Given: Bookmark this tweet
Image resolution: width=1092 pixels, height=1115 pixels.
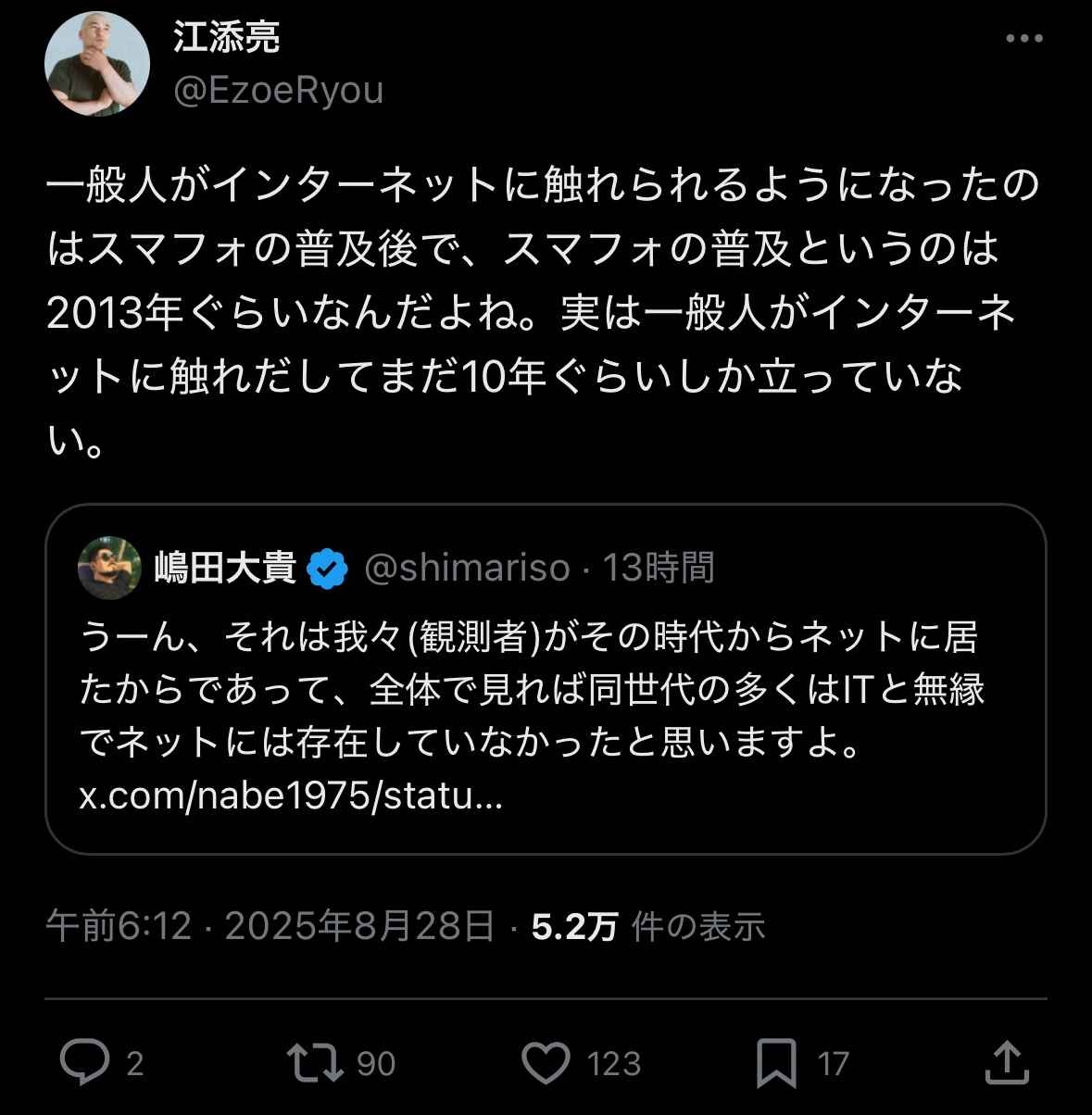Looking at the screenshot, I should click(776, 1062).
